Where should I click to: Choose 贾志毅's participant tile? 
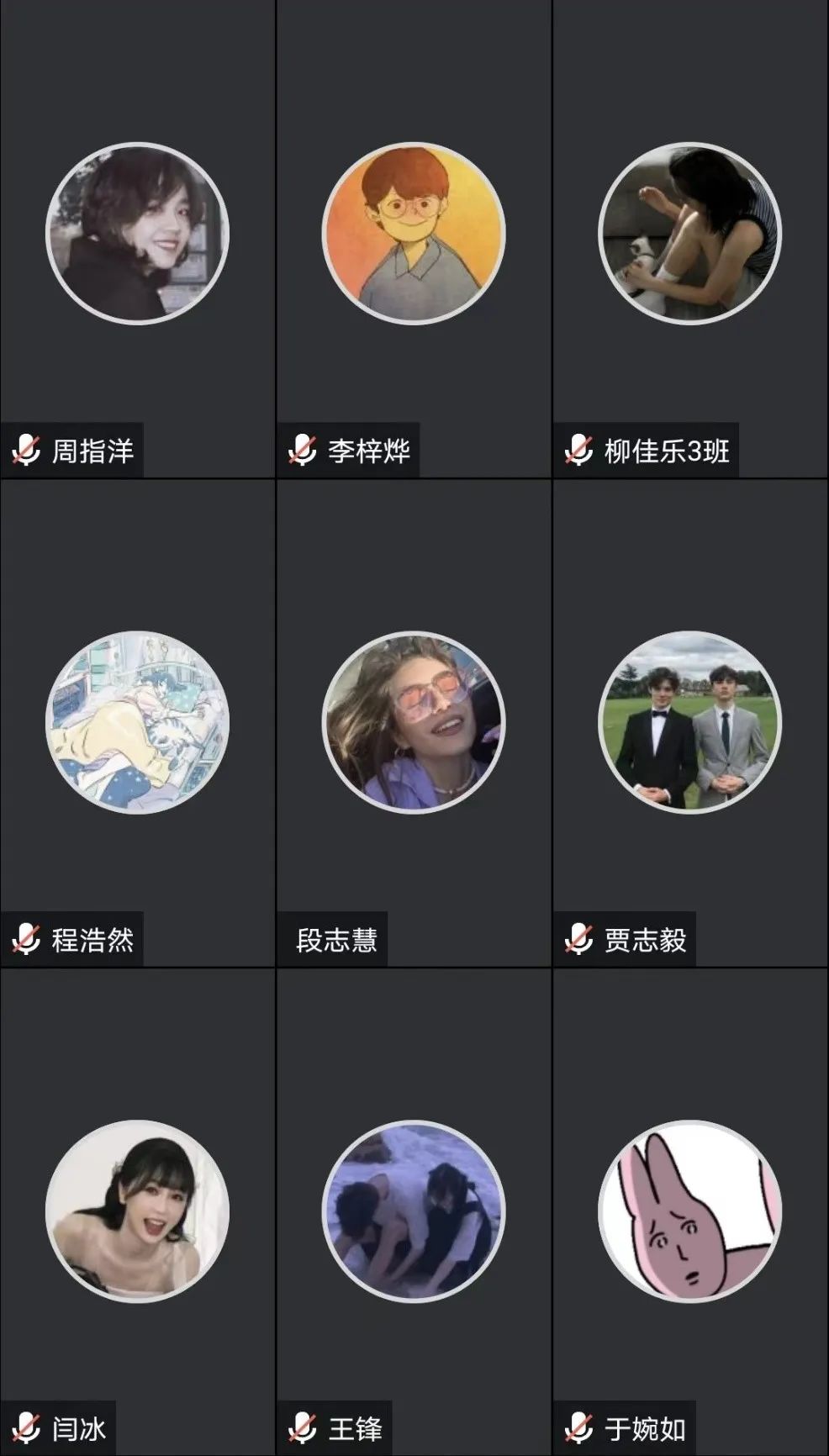point(690,722)
